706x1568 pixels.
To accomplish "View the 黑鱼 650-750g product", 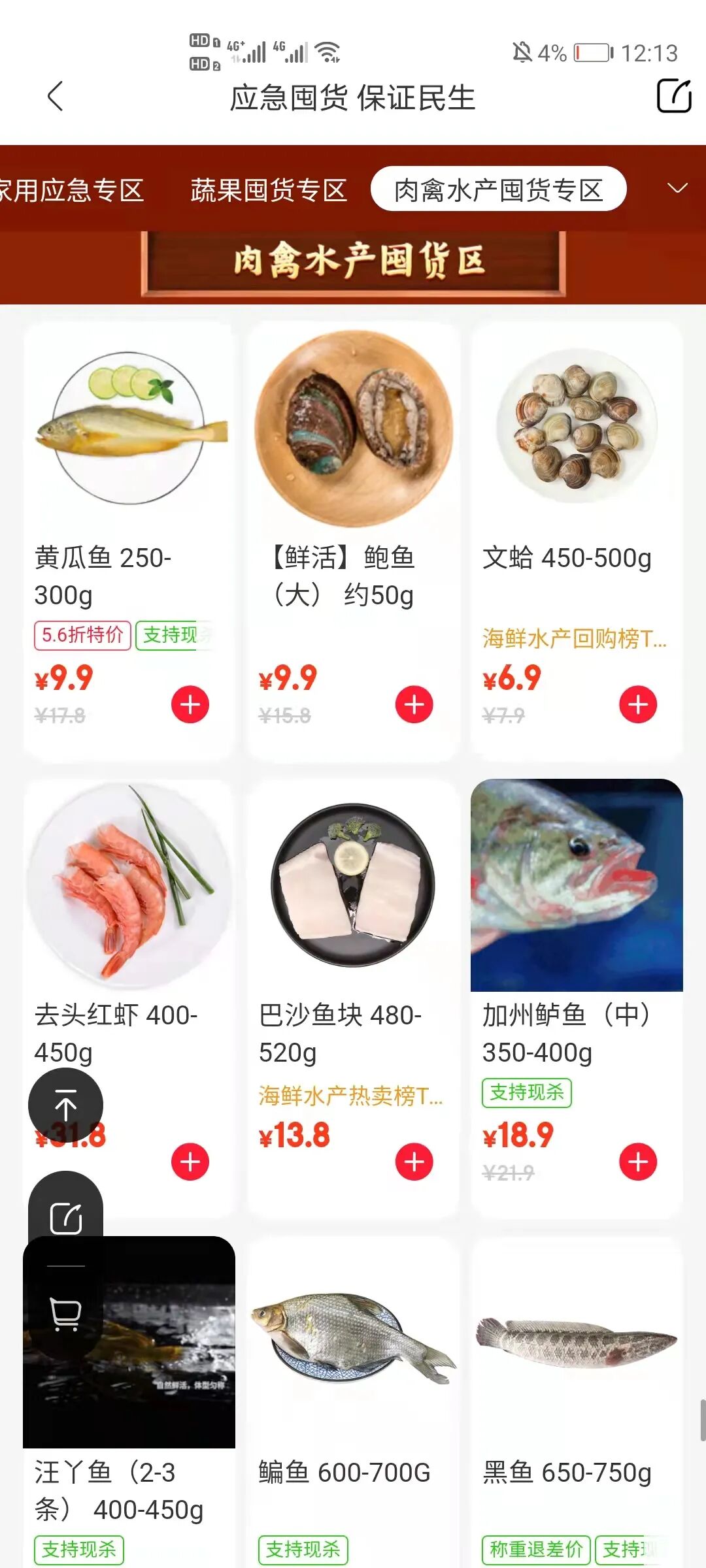I will point(577,1339).
